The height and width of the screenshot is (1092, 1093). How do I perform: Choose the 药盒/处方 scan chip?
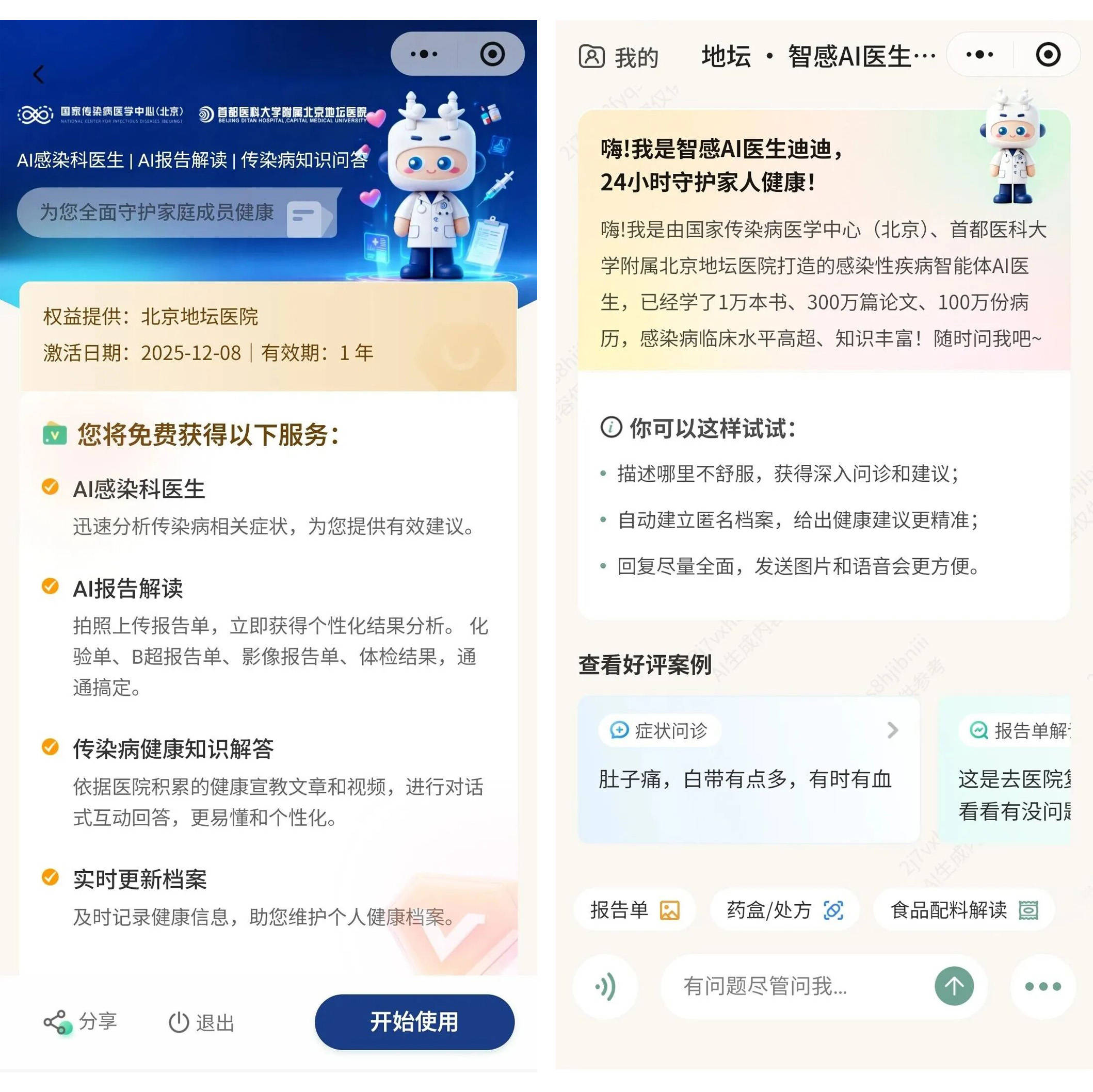pyautogui.click(x=784, y=910)
